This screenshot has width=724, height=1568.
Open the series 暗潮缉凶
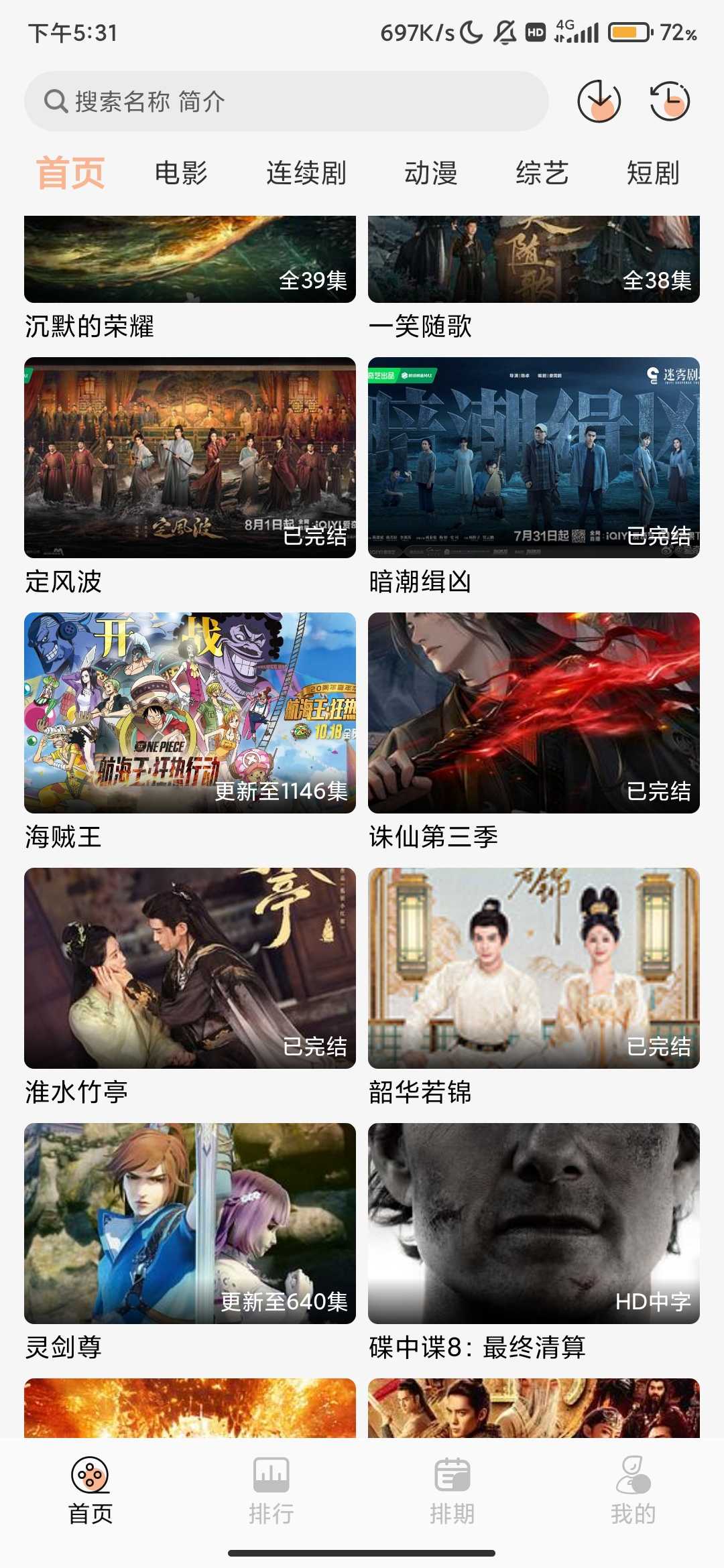[x=534, y=458]
